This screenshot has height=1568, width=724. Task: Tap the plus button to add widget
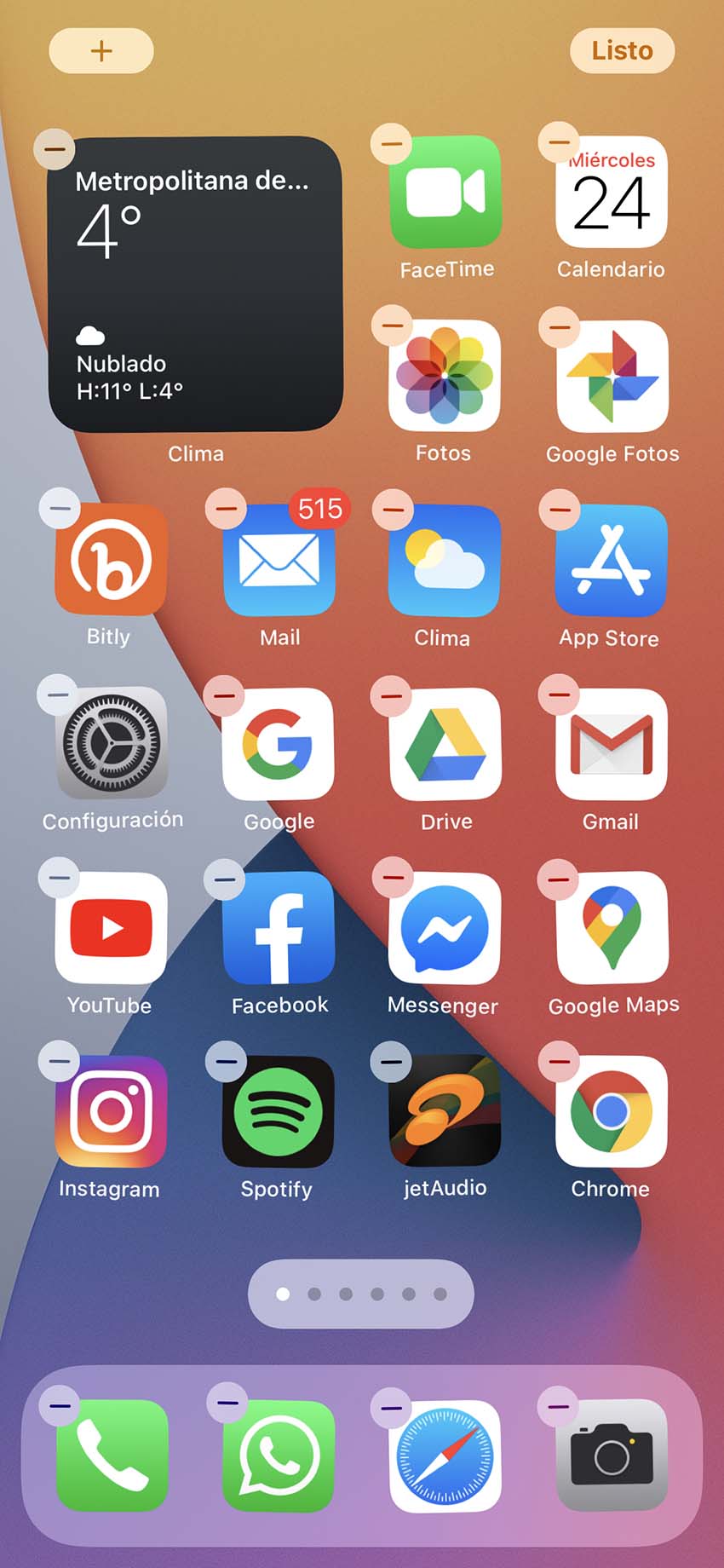click(101, 51)
